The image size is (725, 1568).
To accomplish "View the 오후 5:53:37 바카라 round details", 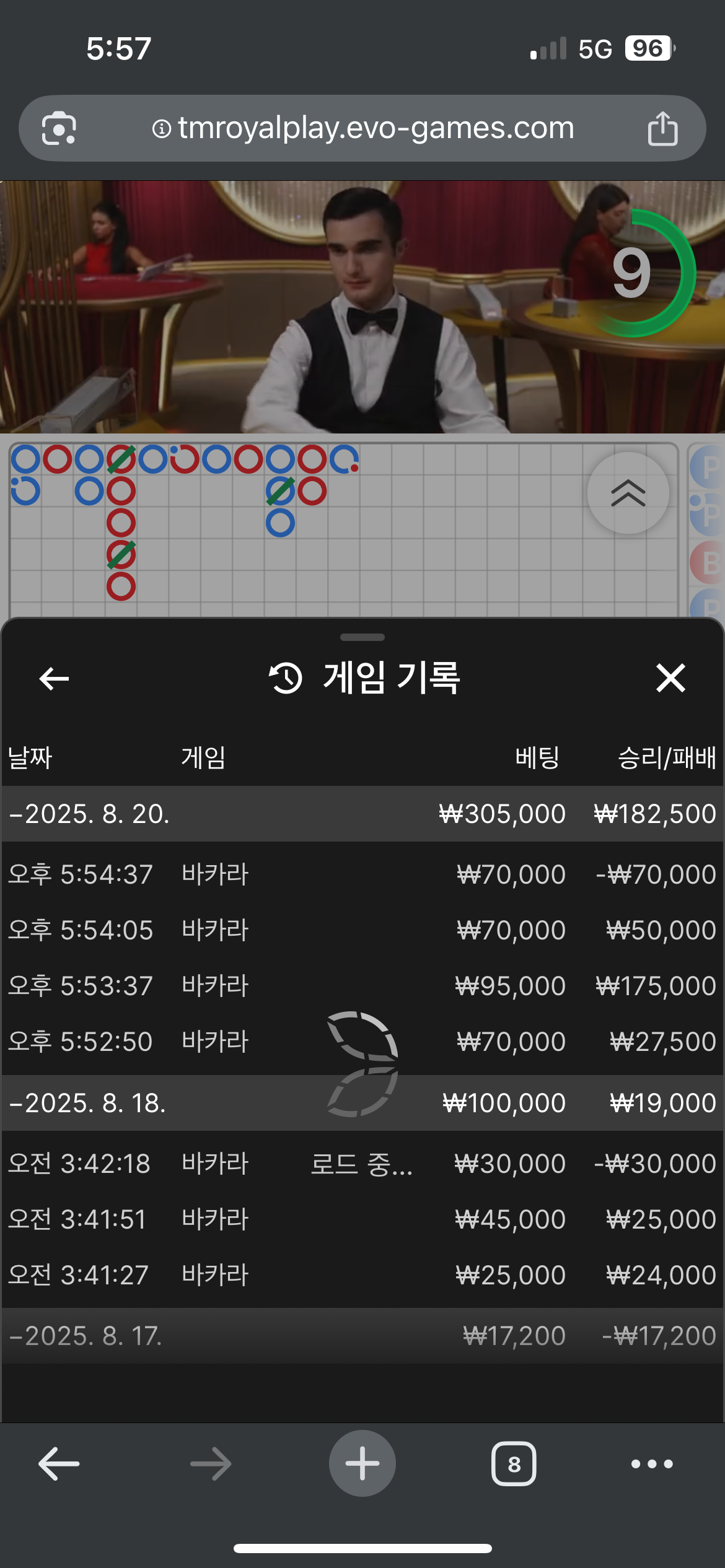I will tap(362, 986).
